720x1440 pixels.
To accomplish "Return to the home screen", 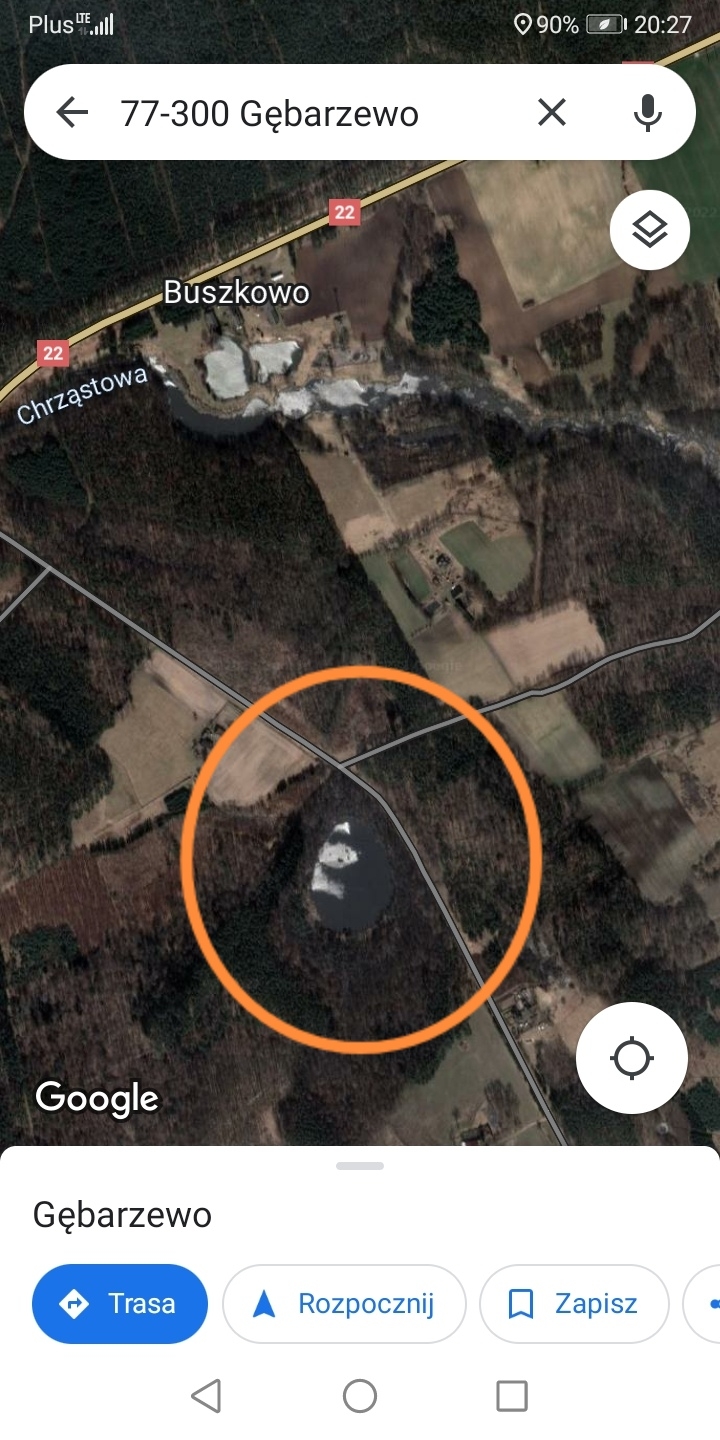I will 360,1396.
